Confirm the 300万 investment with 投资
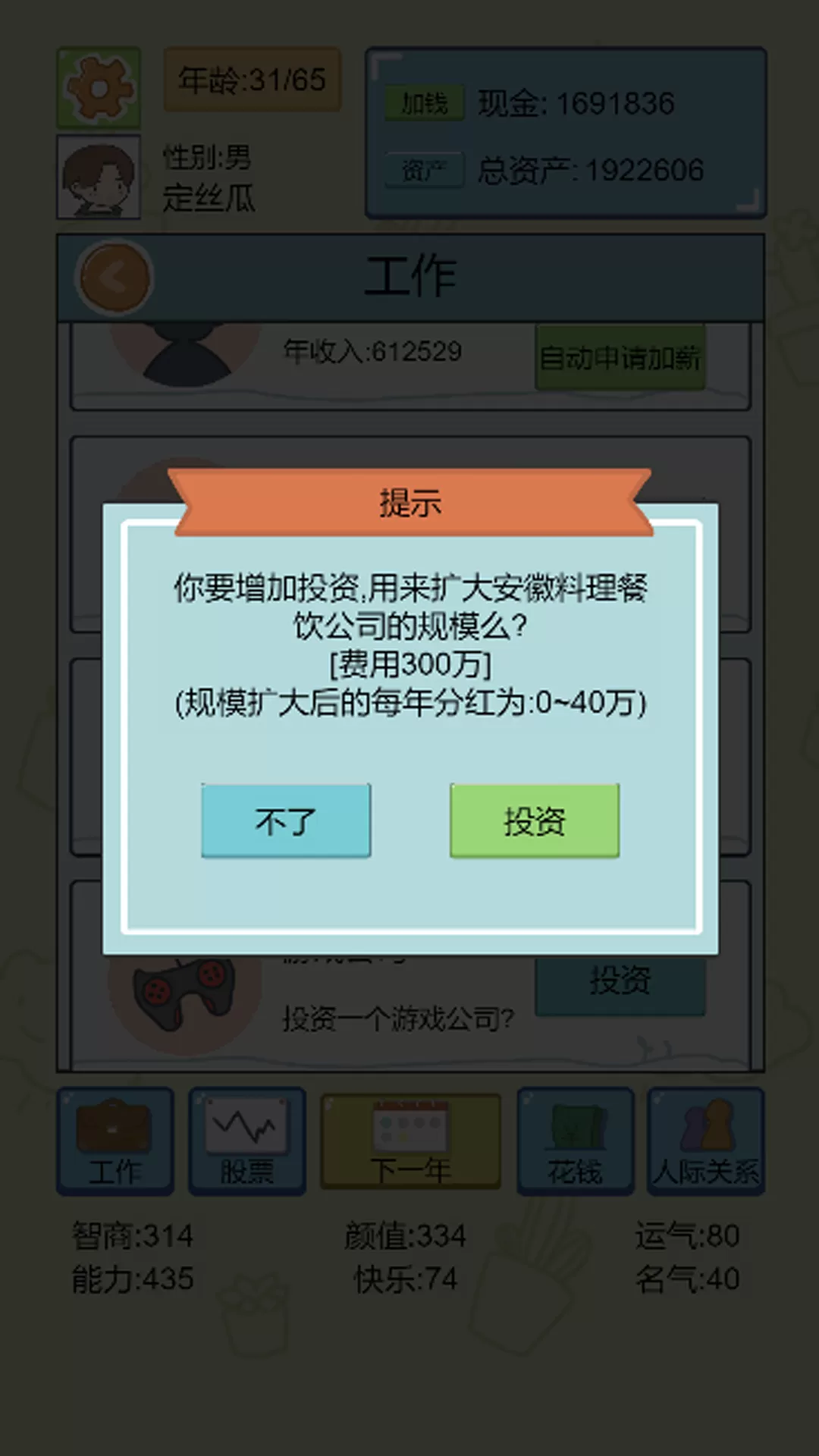819x1456 pixels. click(x=535, y=821)
